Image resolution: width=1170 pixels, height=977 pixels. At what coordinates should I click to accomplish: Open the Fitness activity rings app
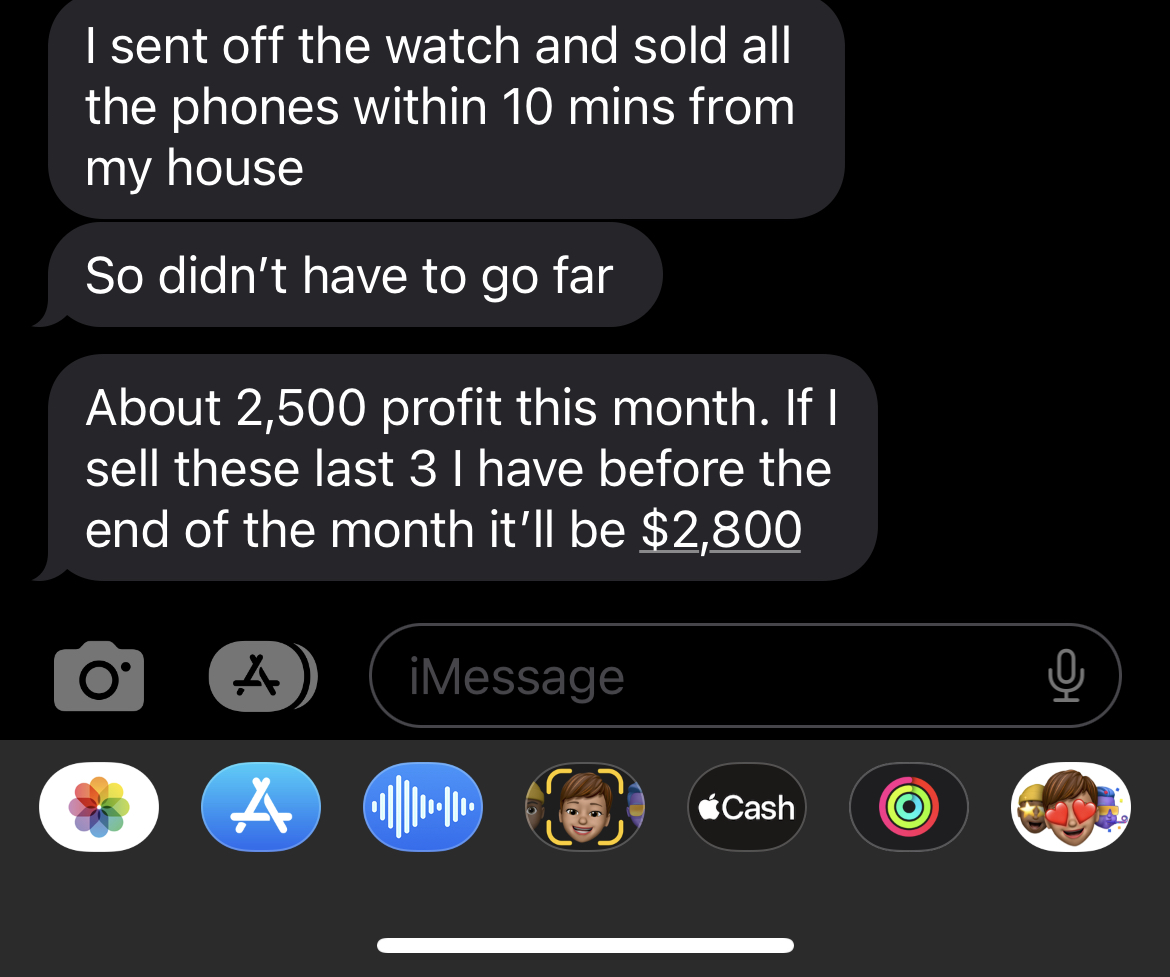[909, 807]
